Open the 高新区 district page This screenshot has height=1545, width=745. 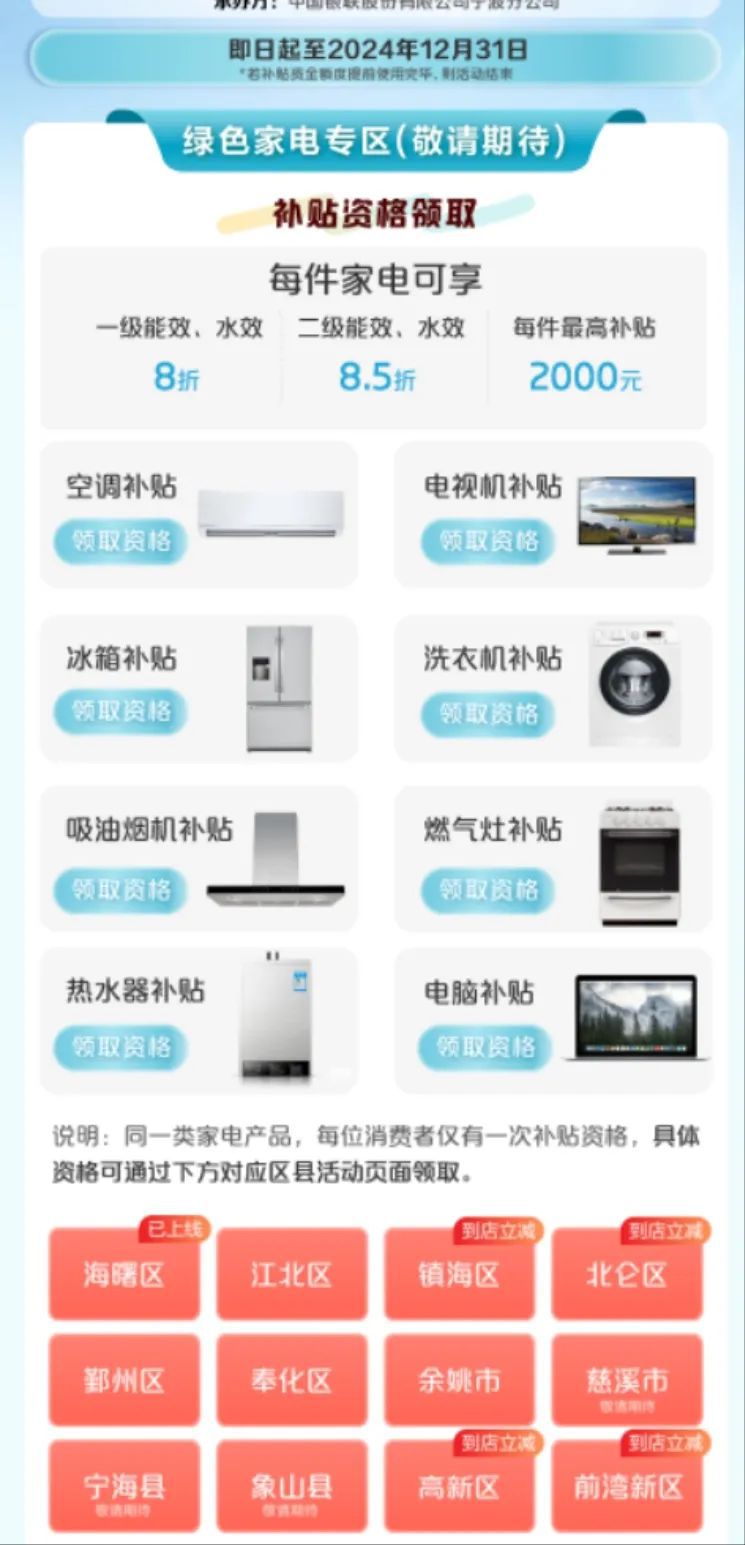pyautogui.click(x=459, y=1487)
